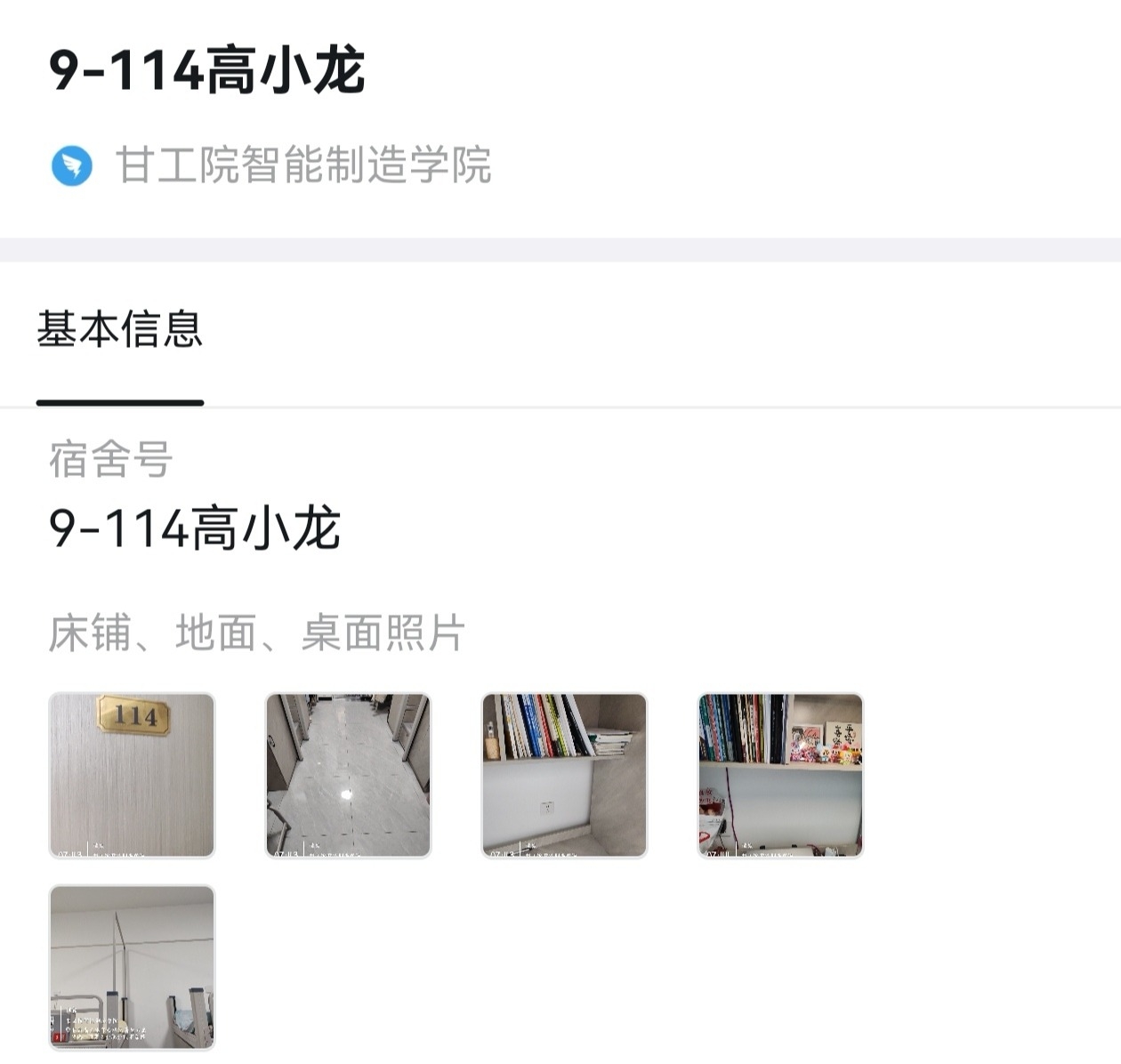View the bookshelf with figurines photo

[x=780, y=775]
